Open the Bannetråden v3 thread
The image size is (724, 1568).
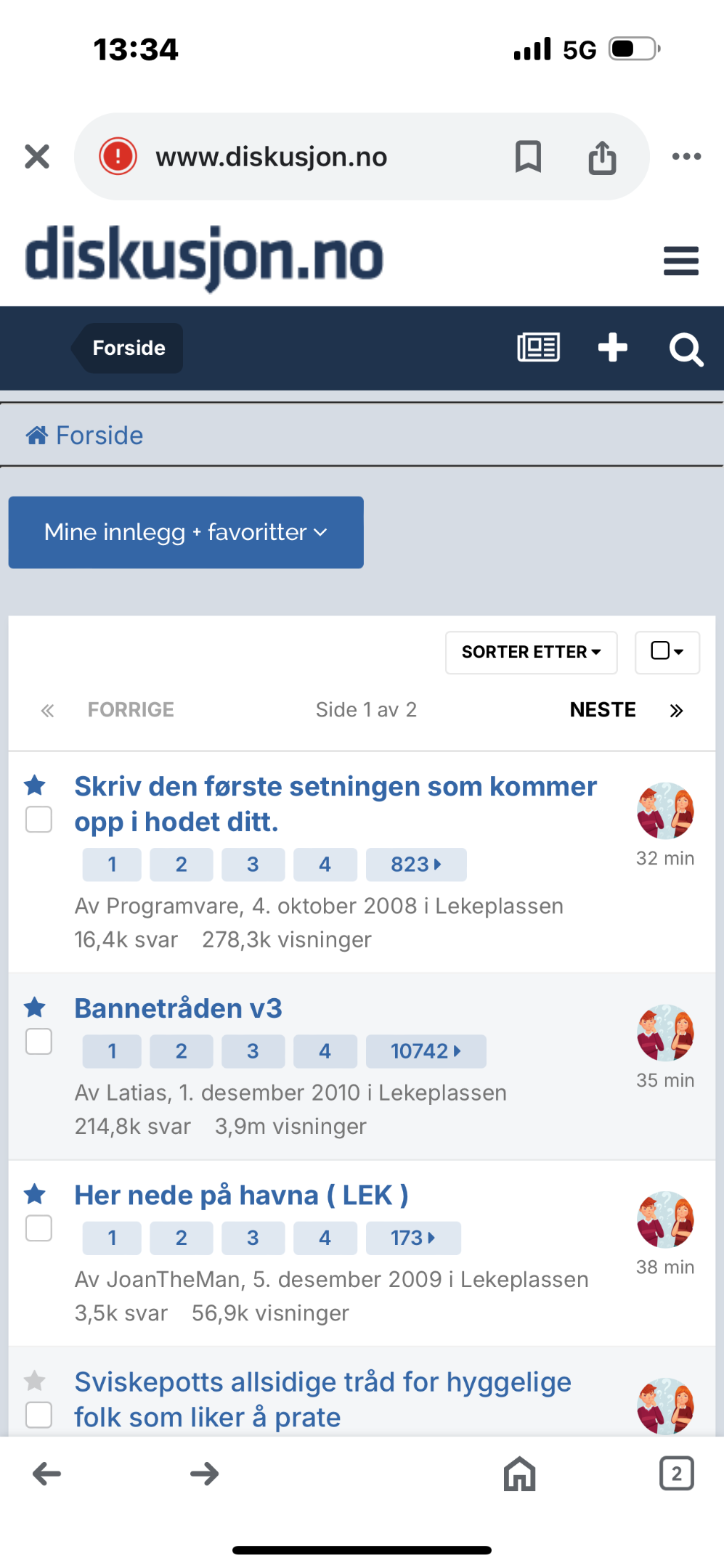[x=178, y=1008]
